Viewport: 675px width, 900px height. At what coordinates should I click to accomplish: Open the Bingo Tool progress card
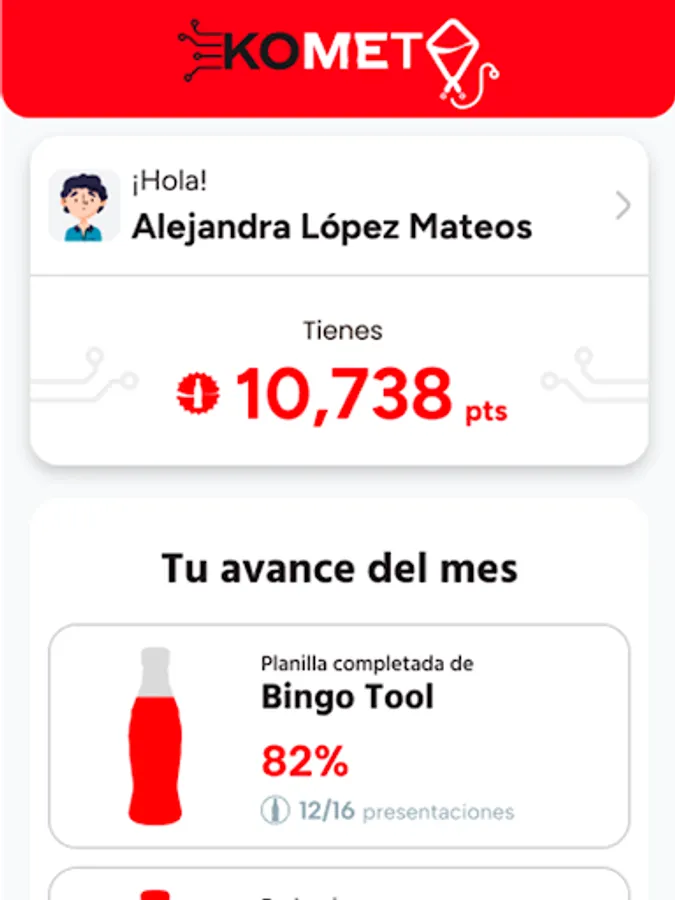[x=339, y=736]
